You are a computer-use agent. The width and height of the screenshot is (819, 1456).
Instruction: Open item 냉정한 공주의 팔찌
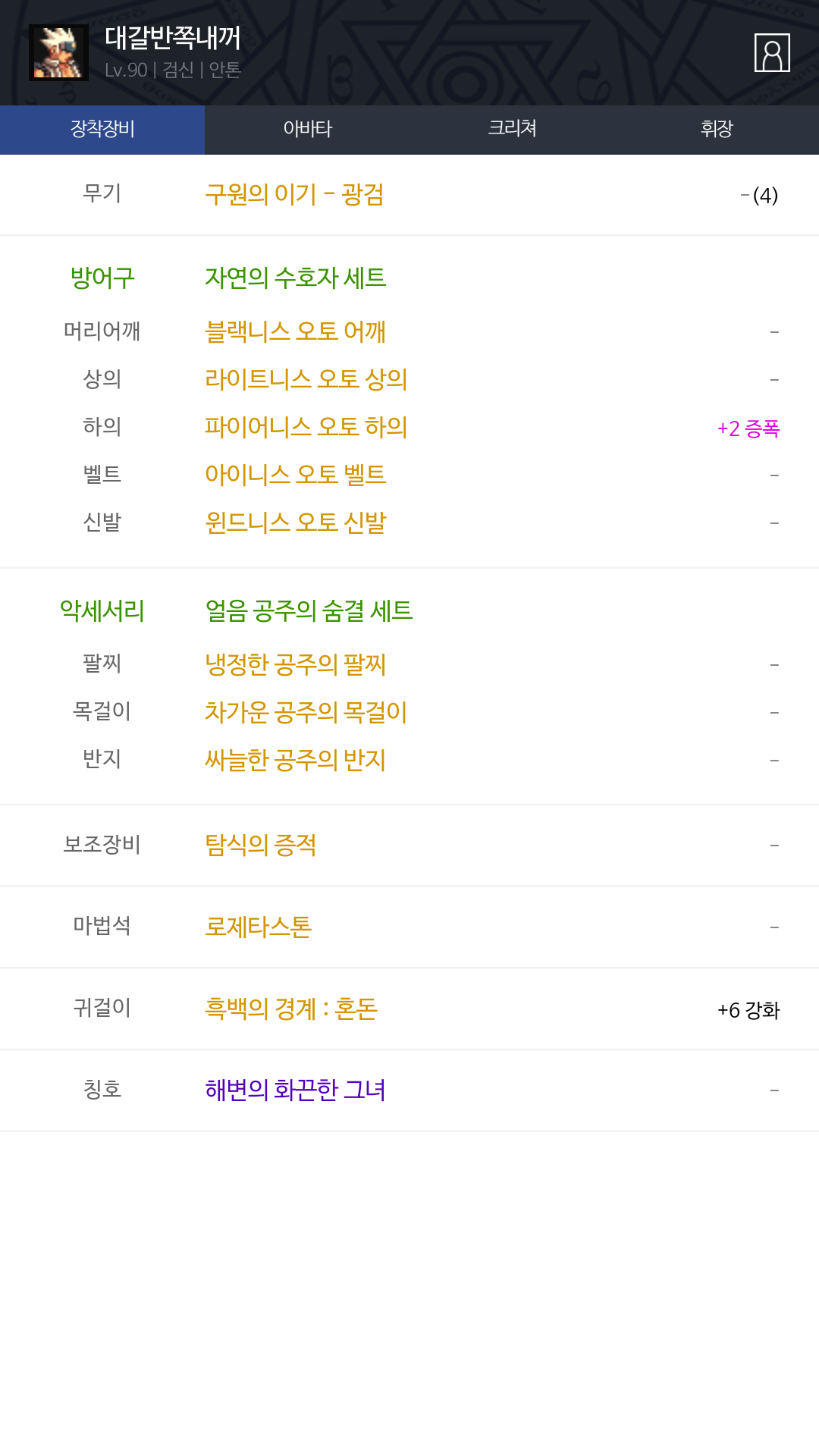[x=295, y=664]
